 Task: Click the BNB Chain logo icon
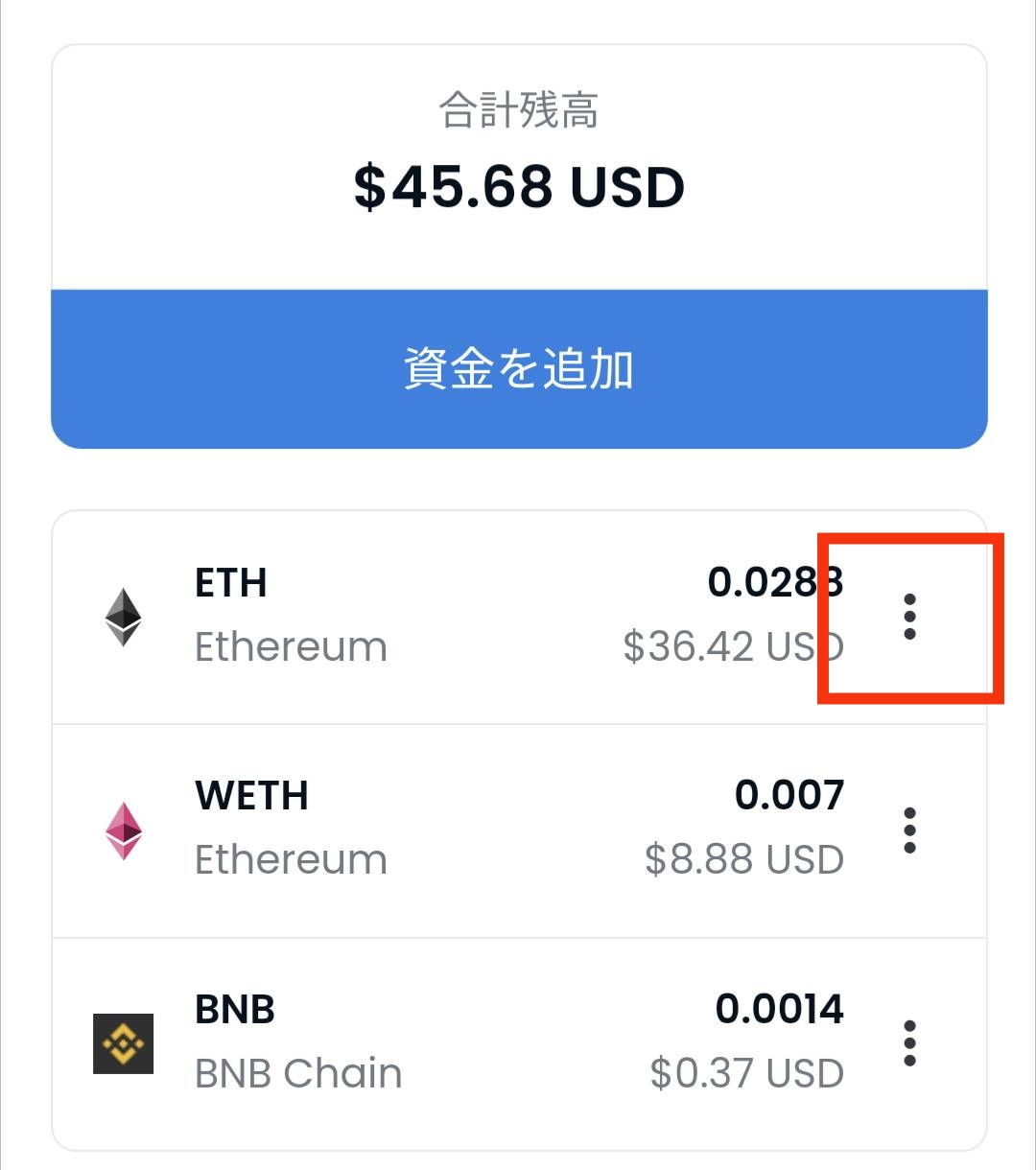[x=125, y=1041]
